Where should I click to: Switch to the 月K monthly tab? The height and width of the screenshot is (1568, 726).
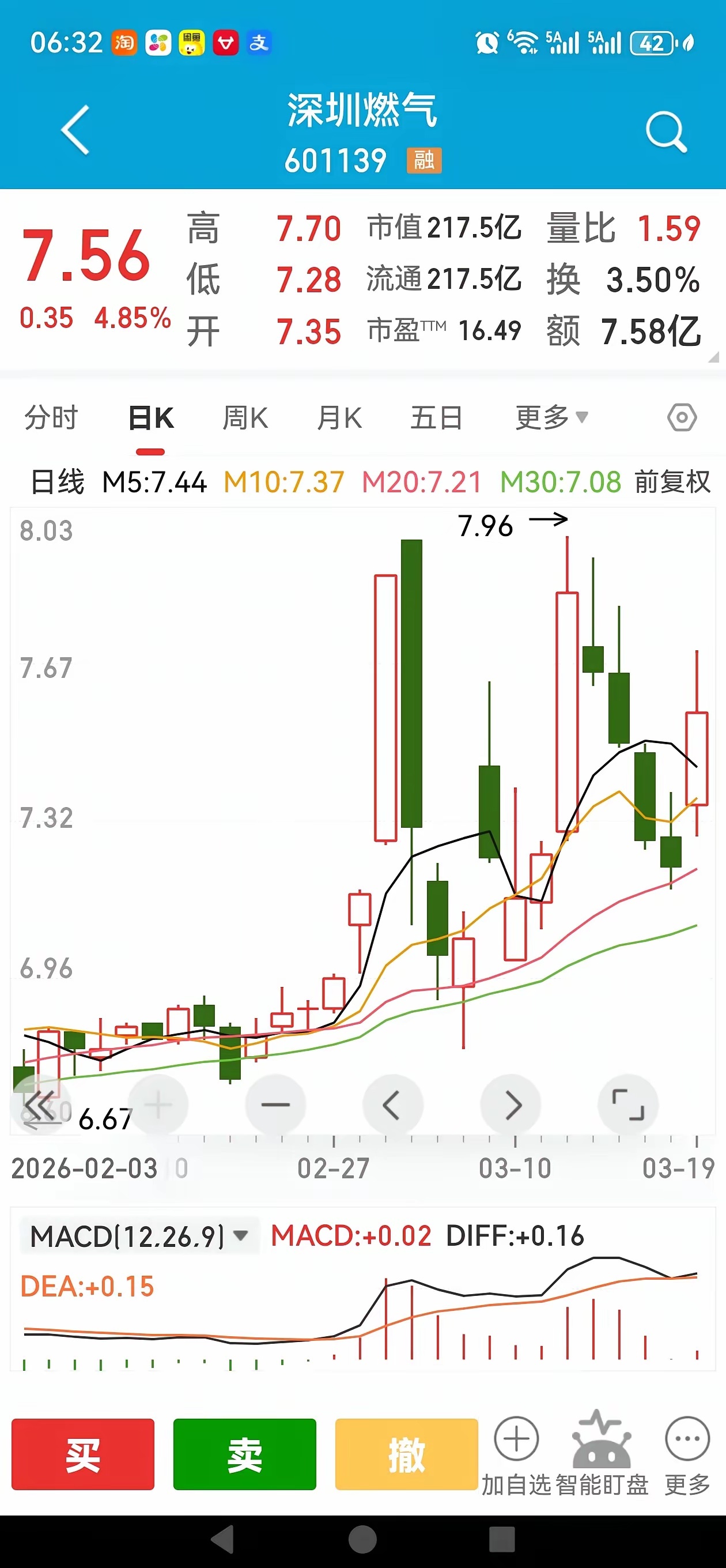coord(339,418)
